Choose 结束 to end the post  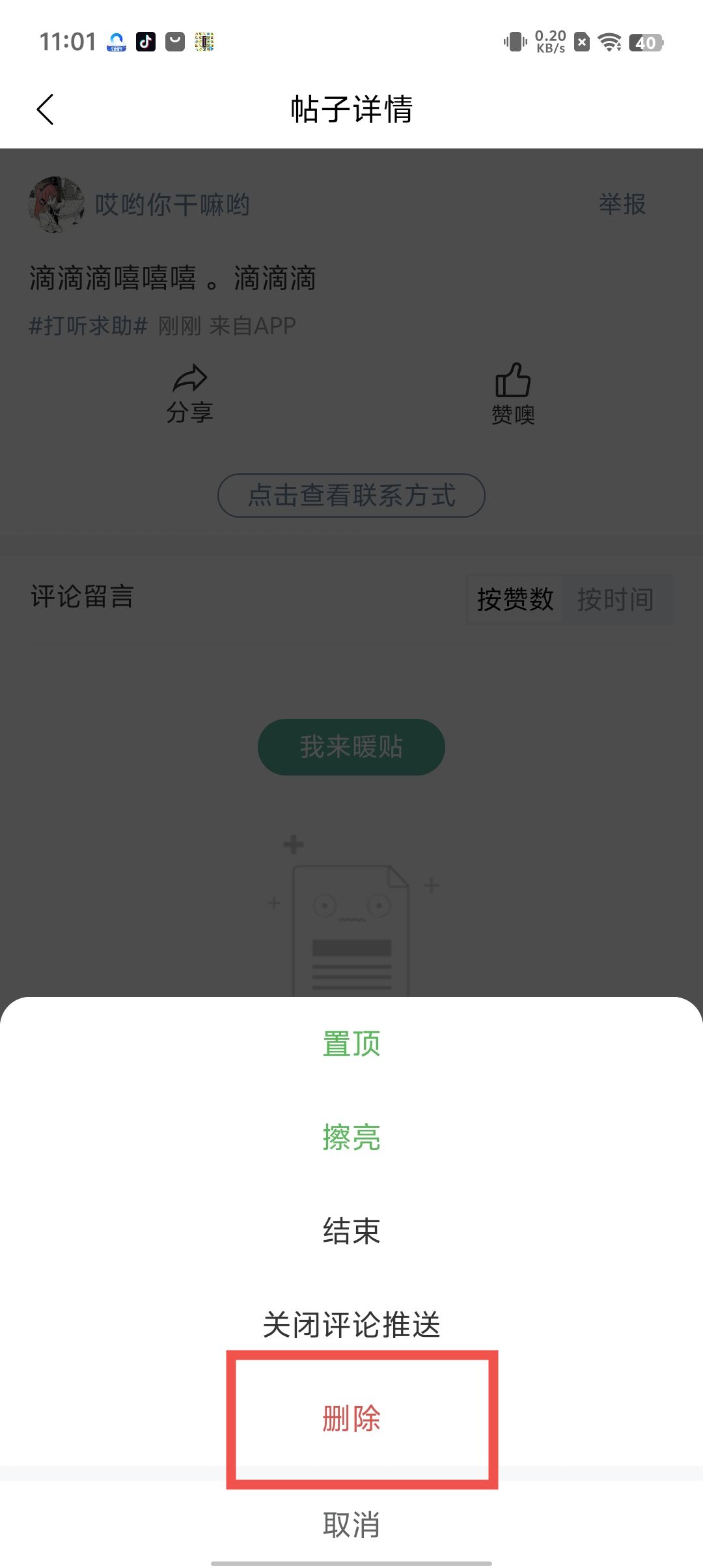point(351,1231)
